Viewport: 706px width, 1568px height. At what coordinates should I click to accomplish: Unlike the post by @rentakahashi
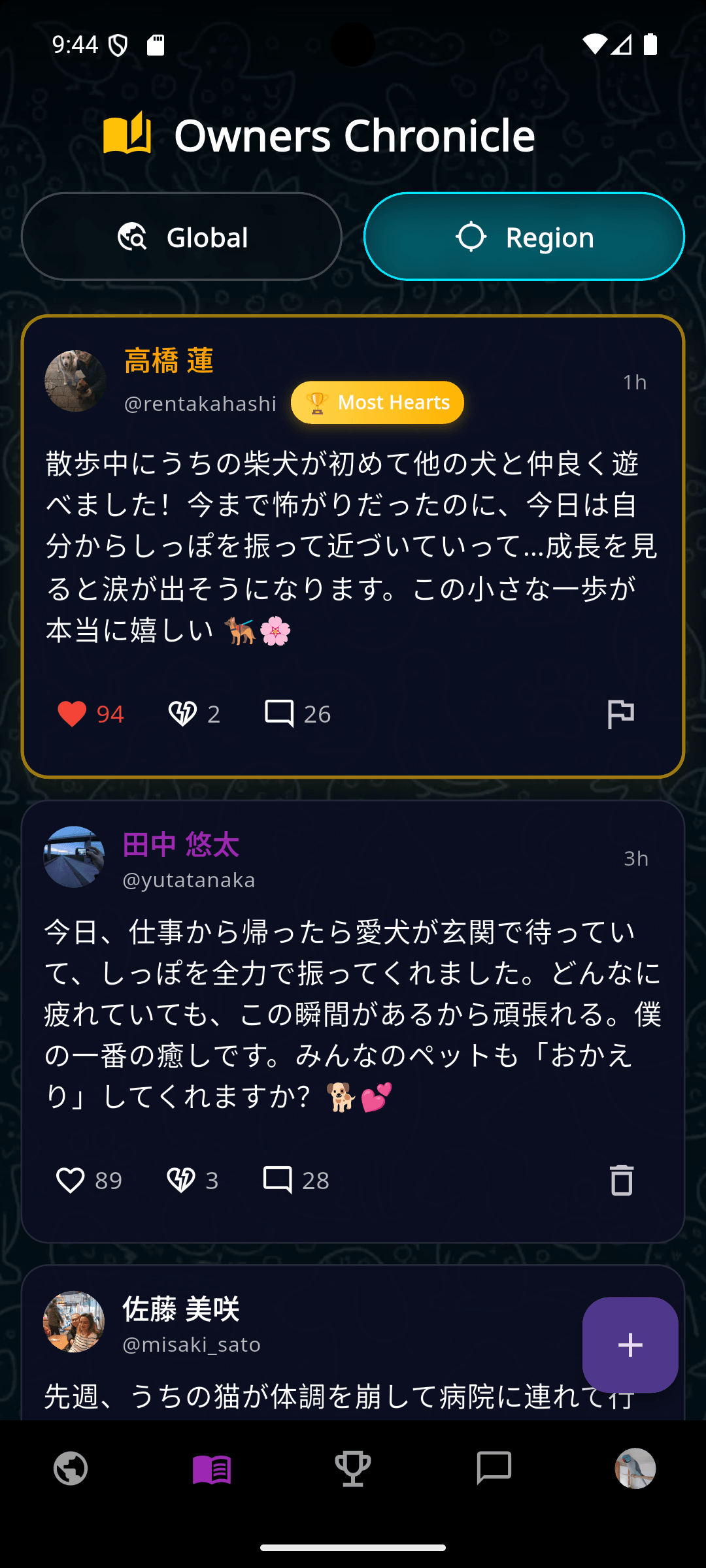[x=72, y=713]
